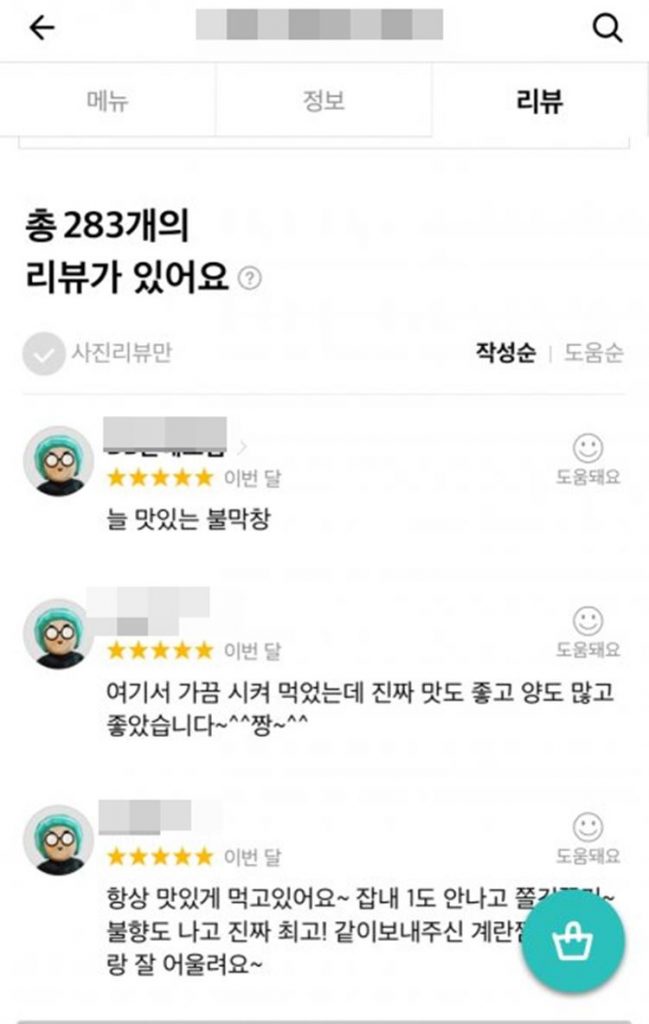
Task: Sort reviews by 작성순
Action: (x=505, y=354)
